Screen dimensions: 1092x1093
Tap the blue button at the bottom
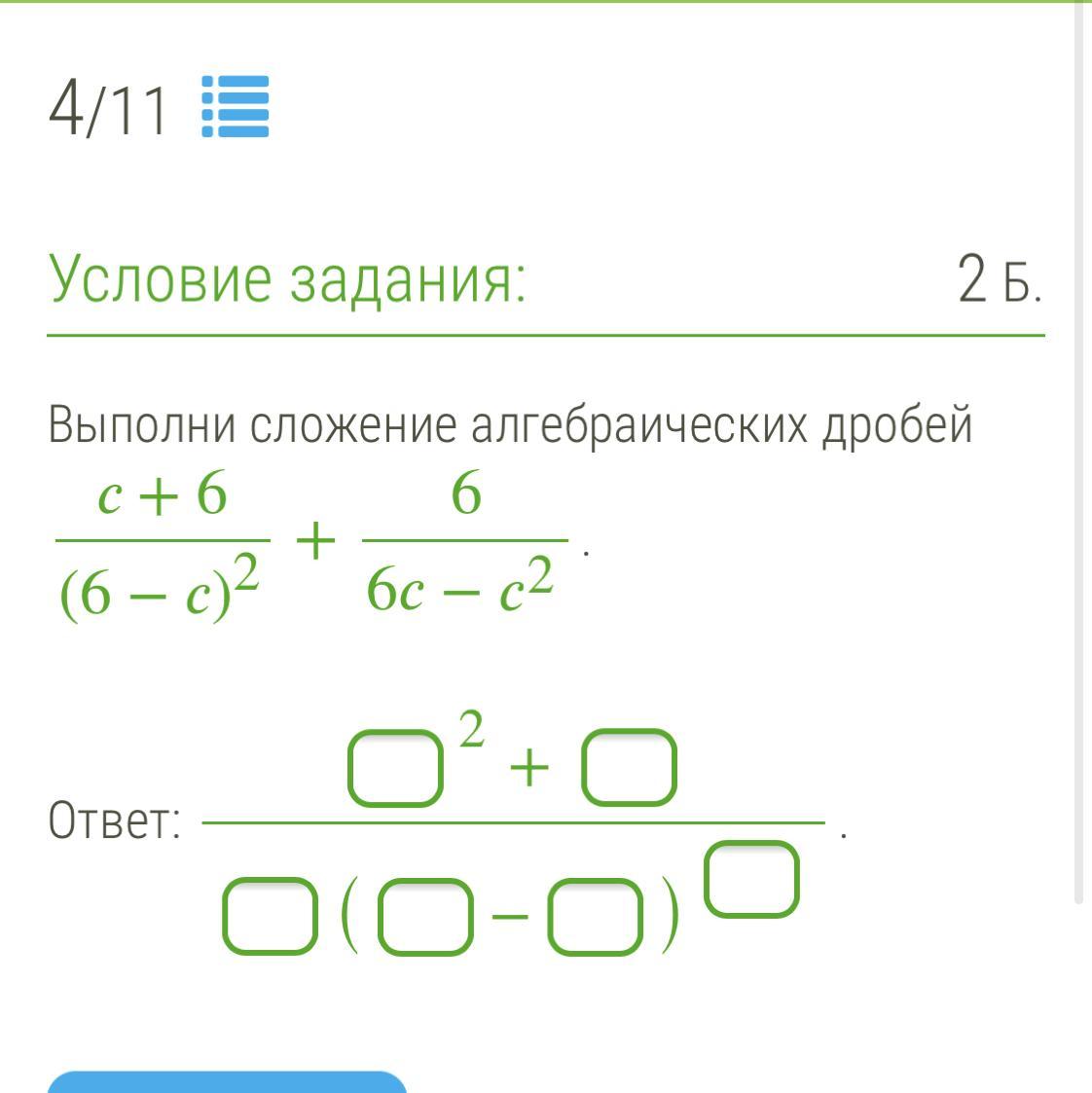226,1082
